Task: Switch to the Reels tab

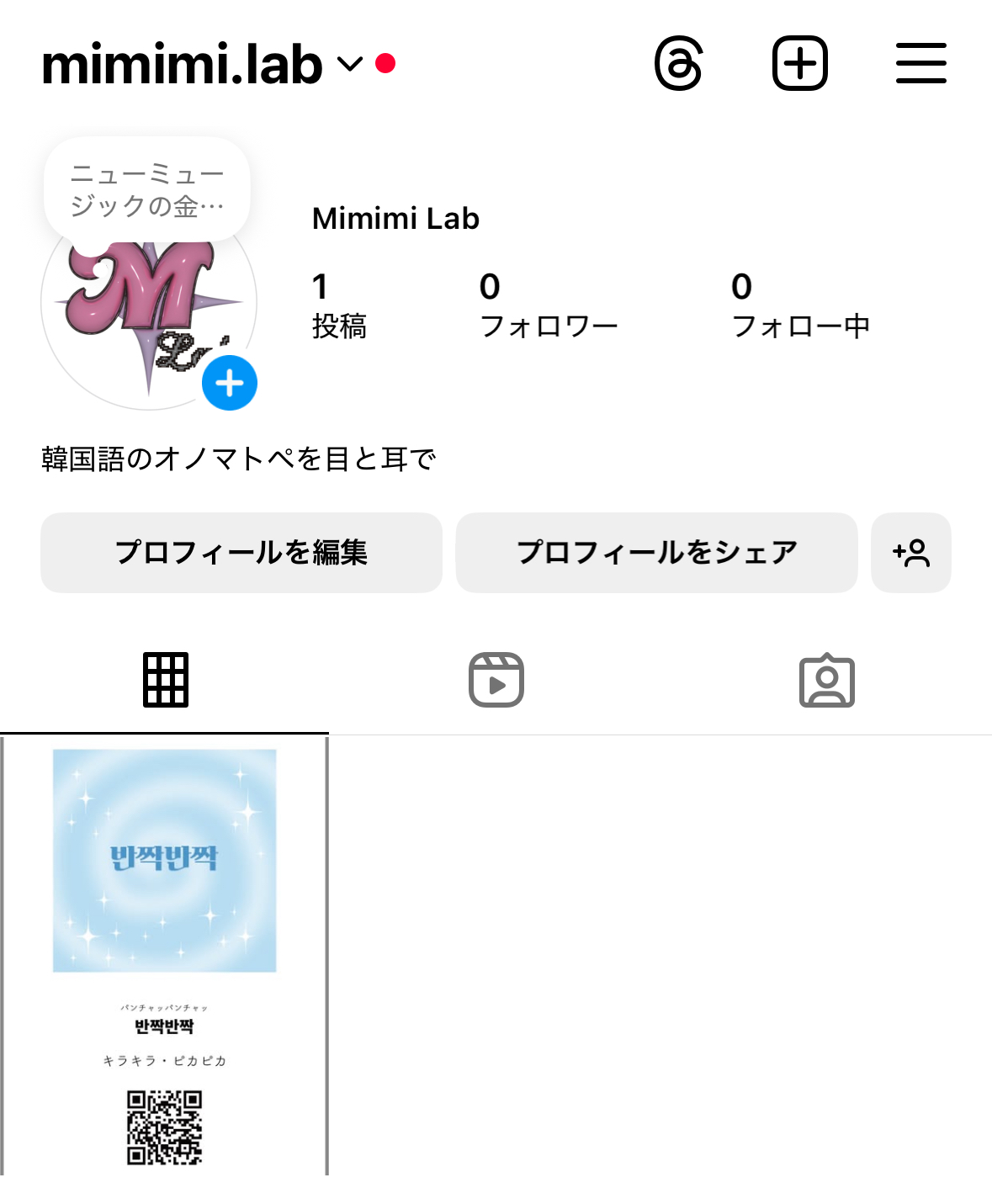Action: pos(496,680)
